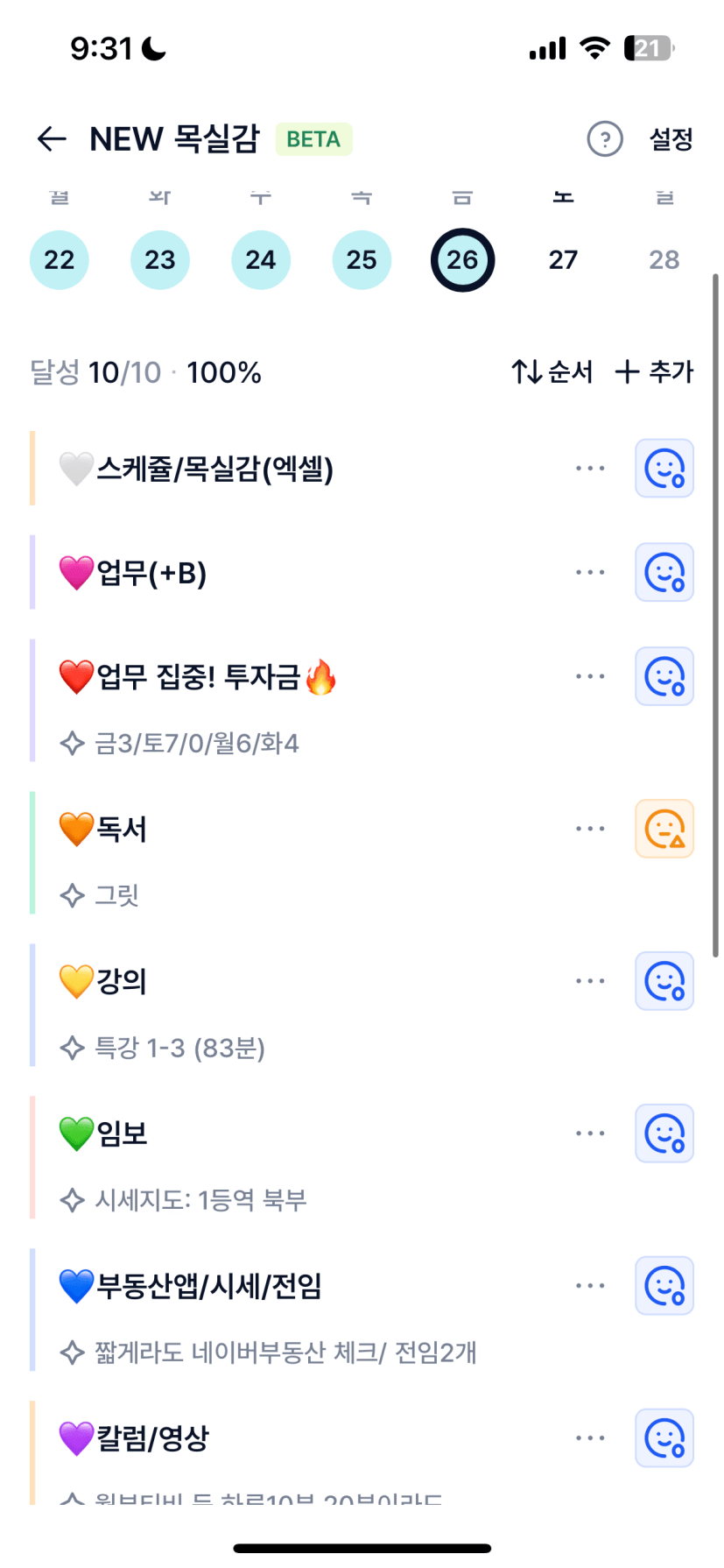
Task: Tap 추가 to add a goal
Action: coord(654,372)
